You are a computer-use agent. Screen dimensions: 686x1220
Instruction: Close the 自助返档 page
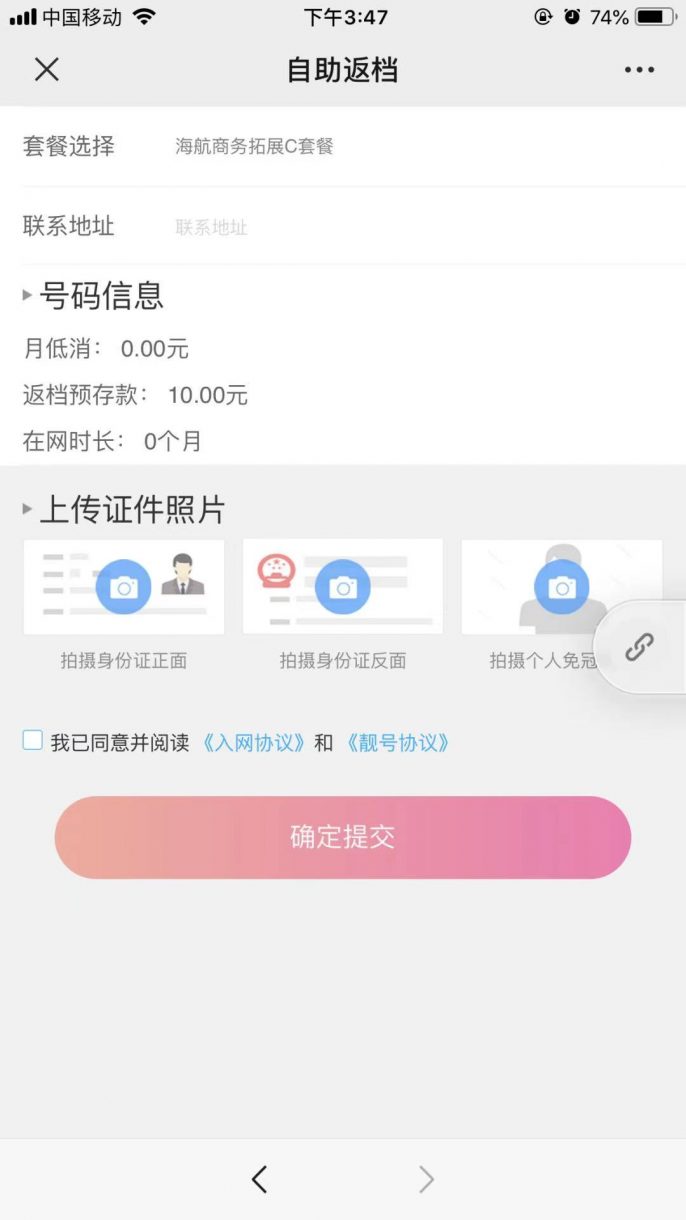[47, 69]
